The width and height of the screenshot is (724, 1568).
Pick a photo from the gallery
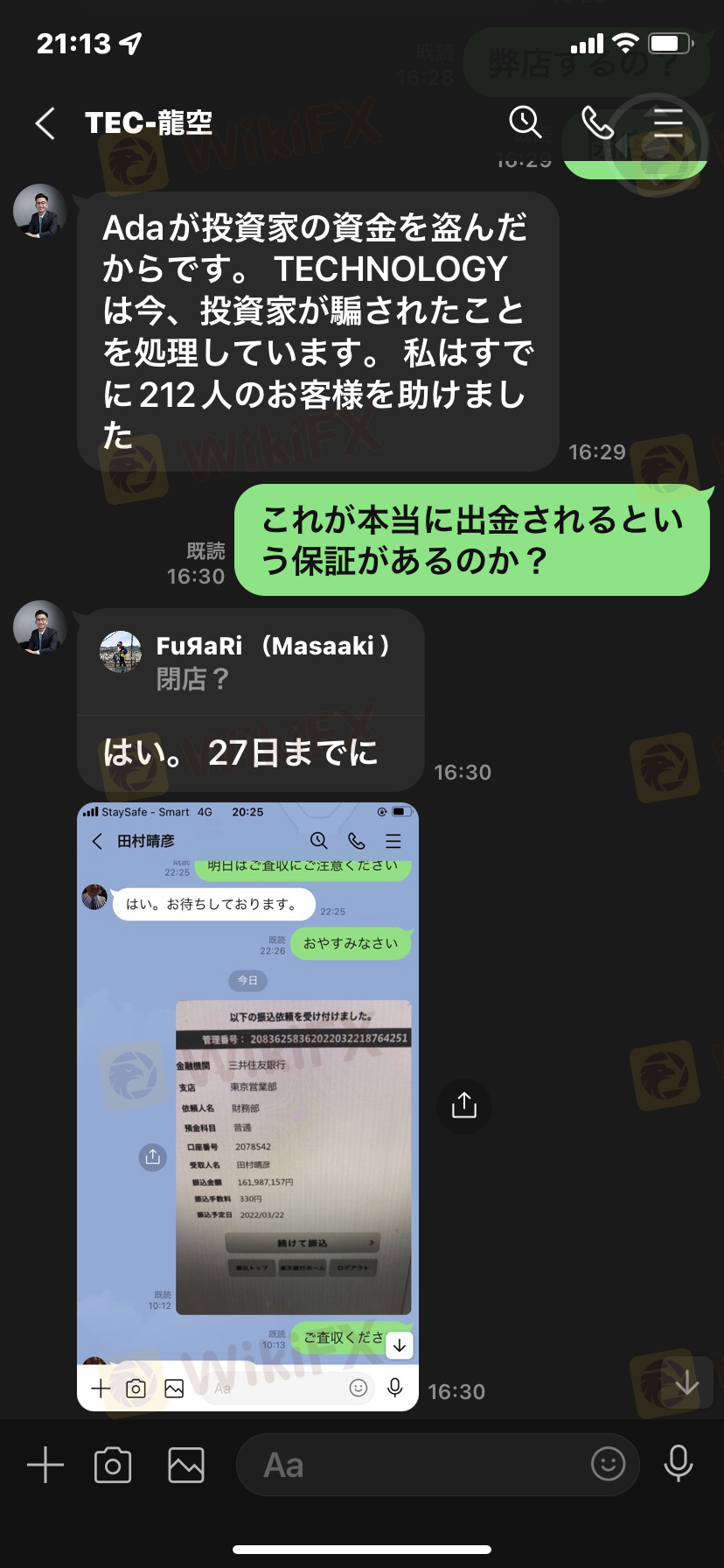pos(186,1465)
